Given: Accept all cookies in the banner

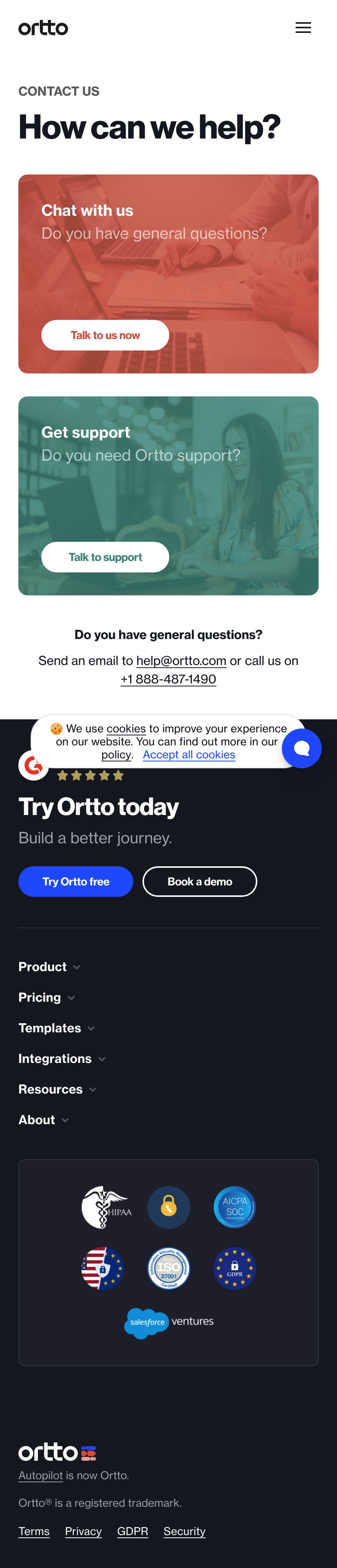Looking at the screenshot, I should (x=189, y=754).
